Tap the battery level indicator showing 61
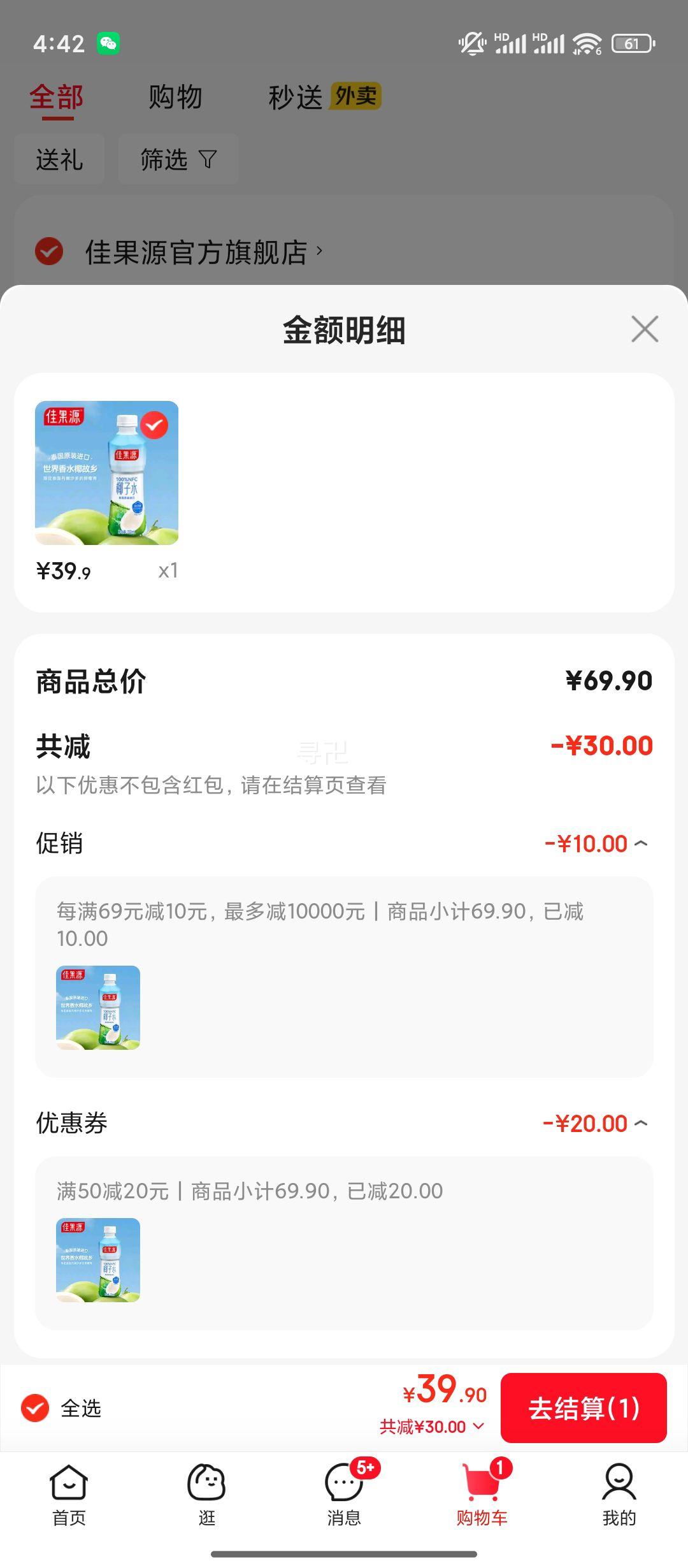 (x=631, y=43)
